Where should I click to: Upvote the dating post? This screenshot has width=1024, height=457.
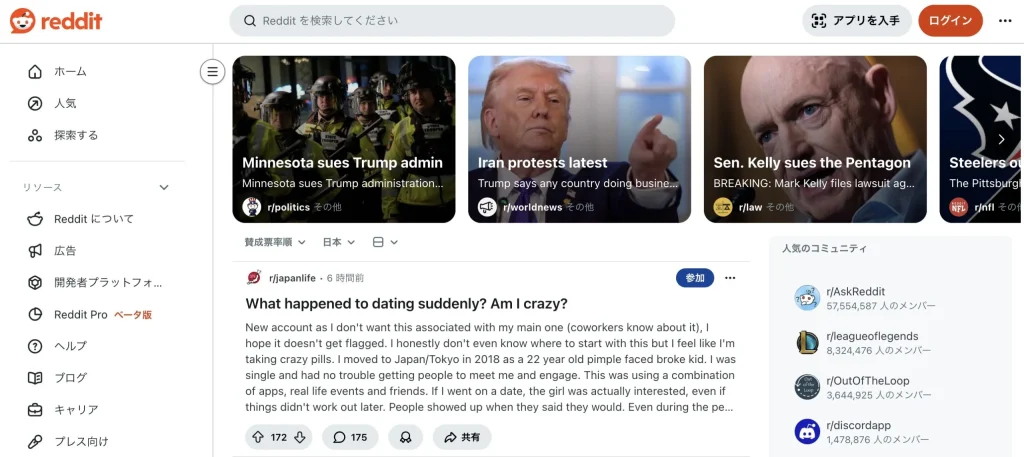tap(257, 437)
